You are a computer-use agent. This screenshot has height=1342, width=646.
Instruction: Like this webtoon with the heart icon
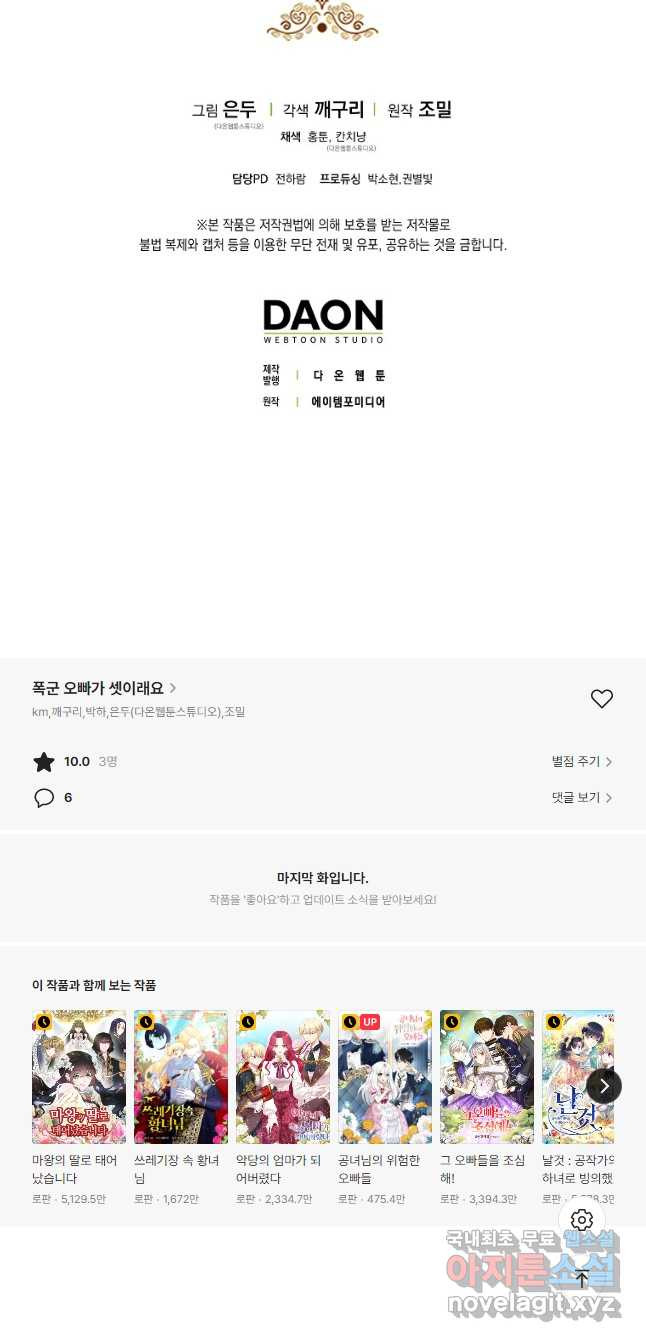point(601,699)
